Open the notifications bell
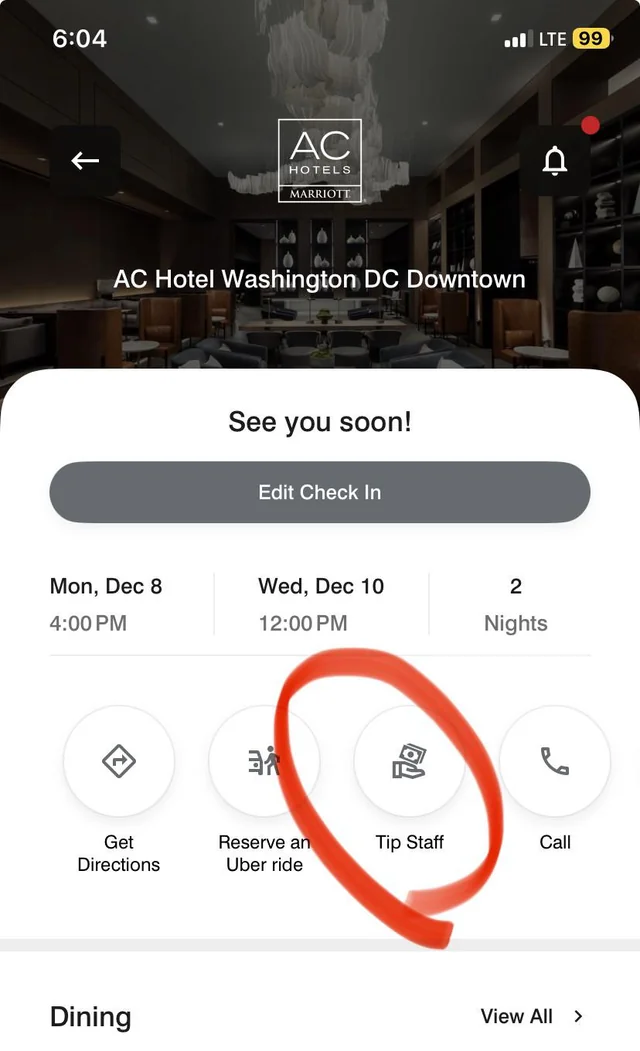The image size is (640, 1051). [x=554, y=160]
